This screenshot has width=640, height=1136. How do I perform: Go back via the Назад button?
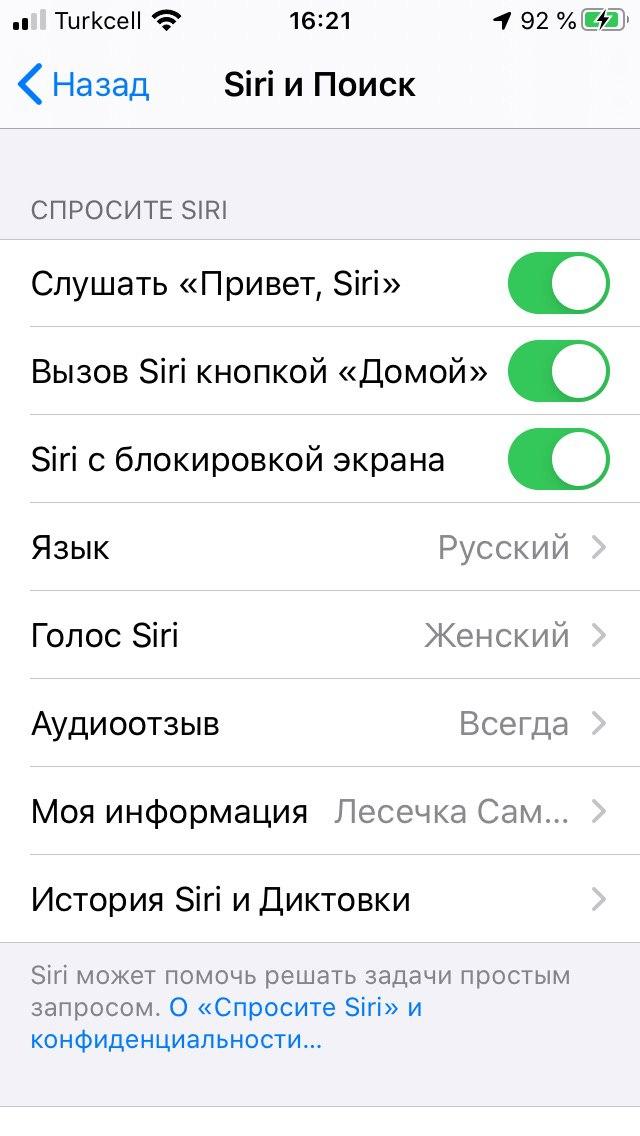coord(83,84)
